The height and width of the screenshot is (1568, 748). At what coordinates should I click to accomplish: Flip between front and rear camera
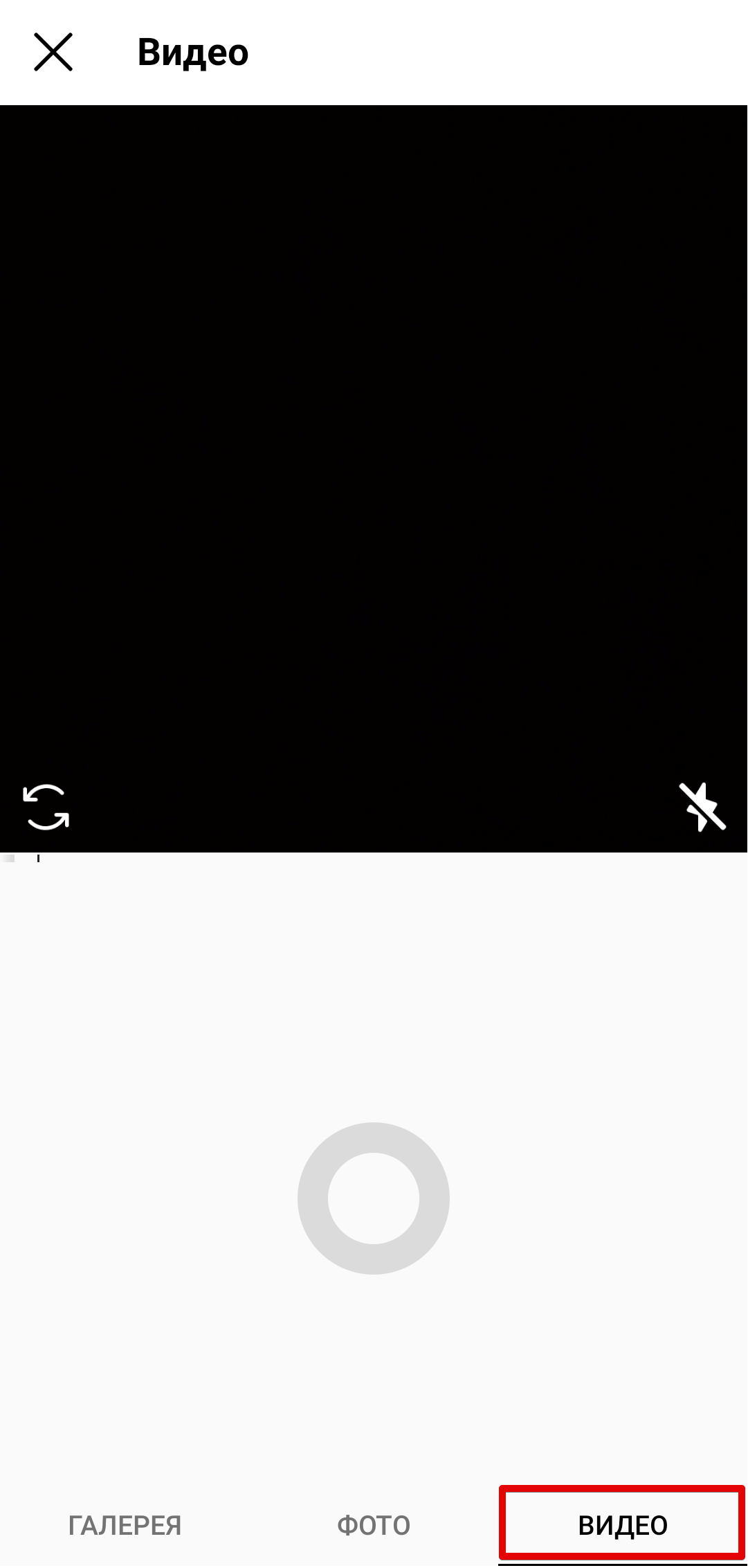[46, 807]
